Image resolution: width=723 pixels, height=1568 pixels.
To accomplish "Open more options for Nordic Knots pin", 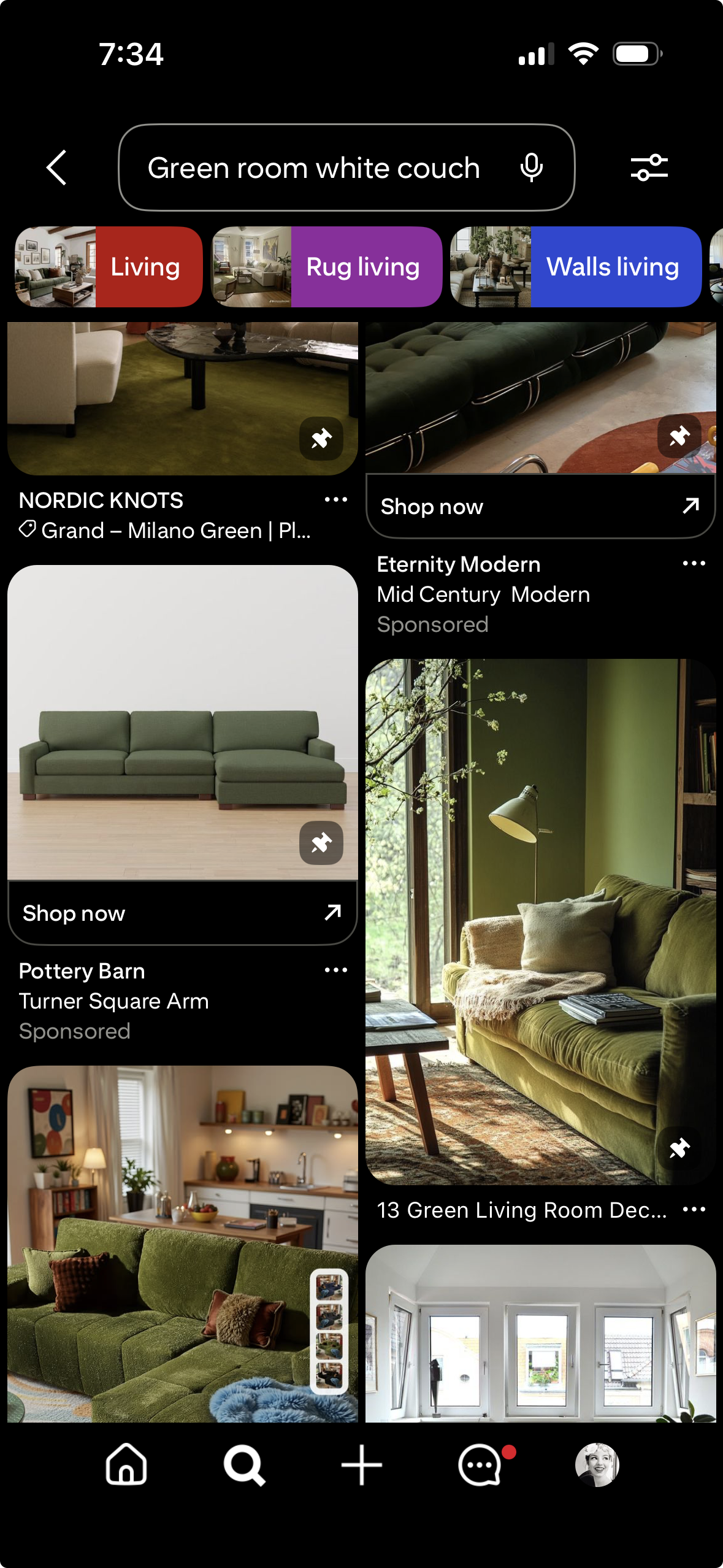I will (x=335, y=500).
